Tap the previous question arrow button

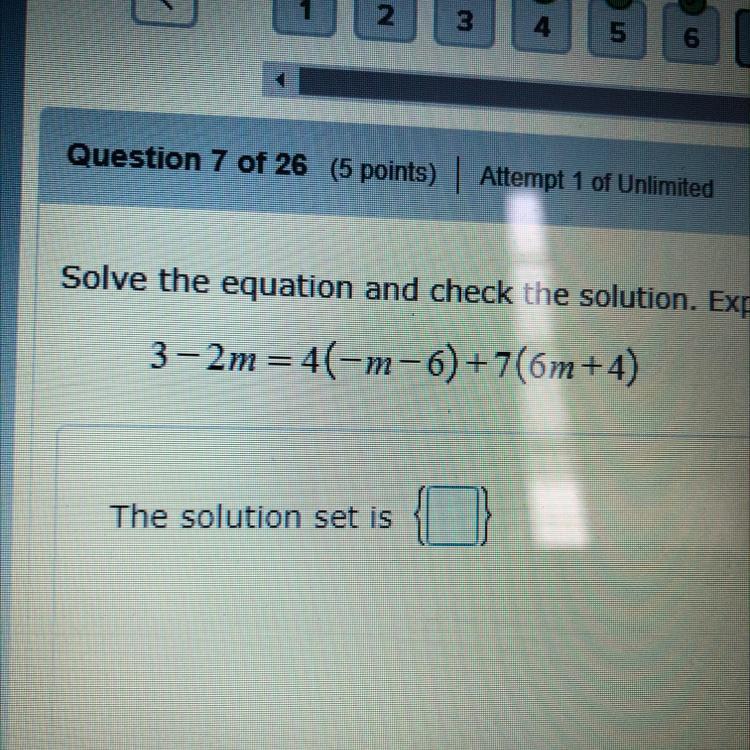pyautogui.click(x=164, y=11)
